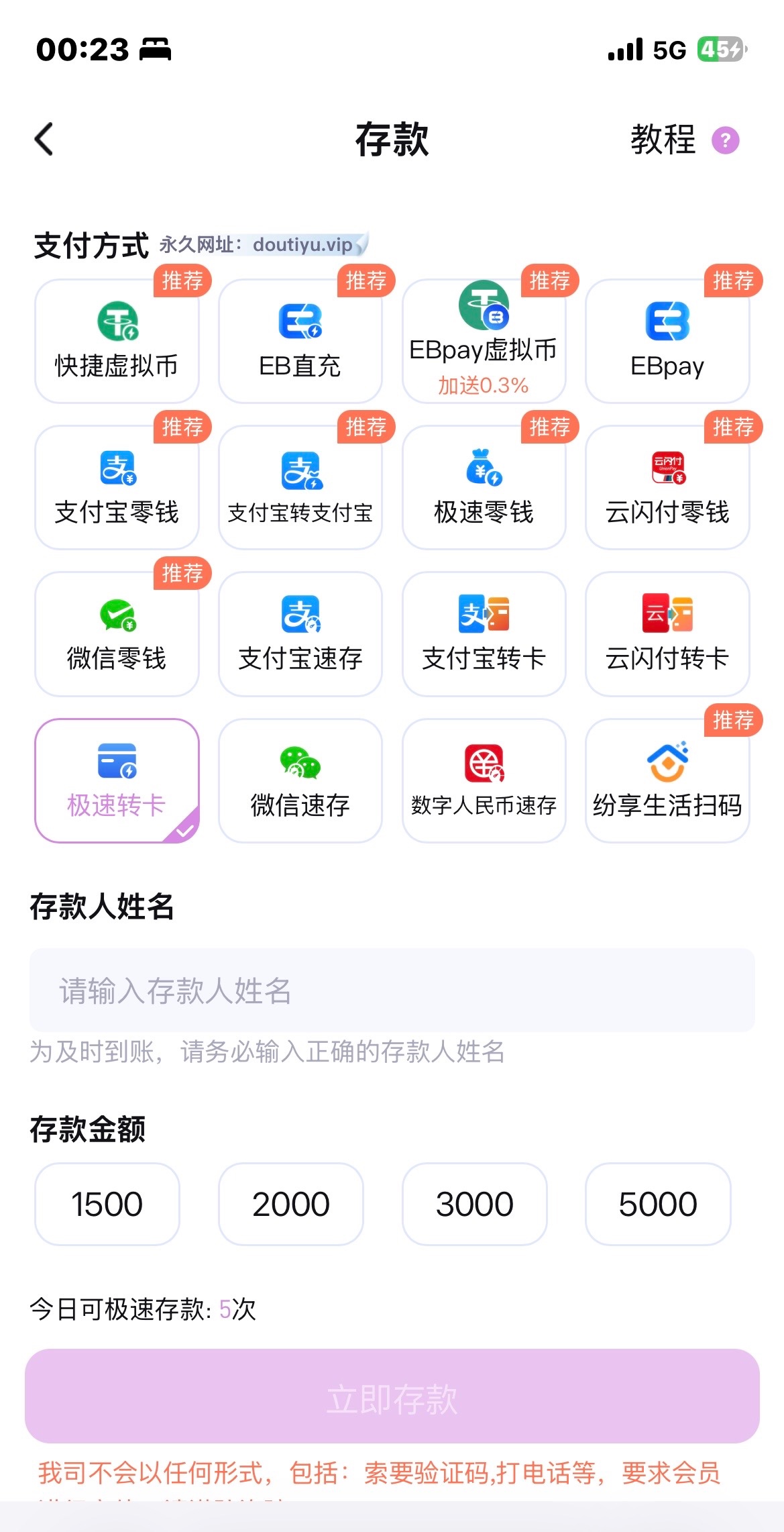Viewport: 784px width, 1532px height.
Task: Select 支付宝零钱 payment method
Action: coord(117,488)
